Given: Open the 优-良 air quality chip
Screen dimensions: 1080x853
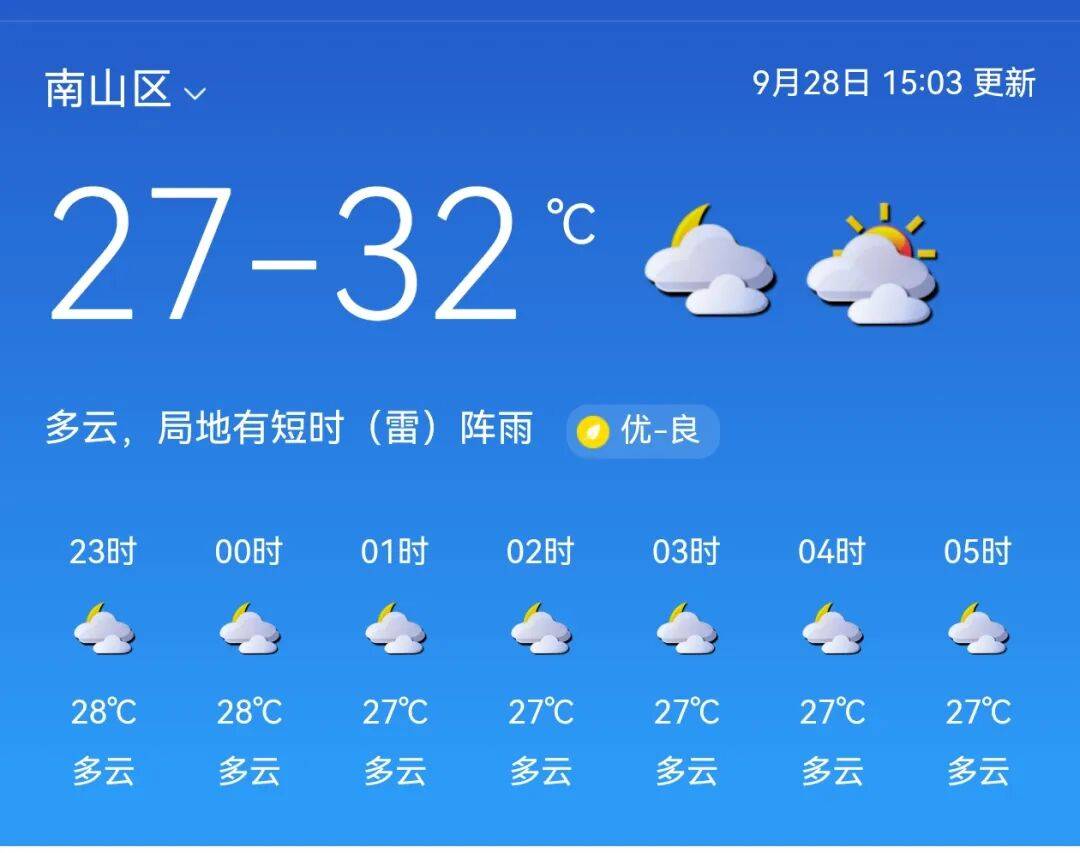Looking at the screenshot, I should (642, 432).
